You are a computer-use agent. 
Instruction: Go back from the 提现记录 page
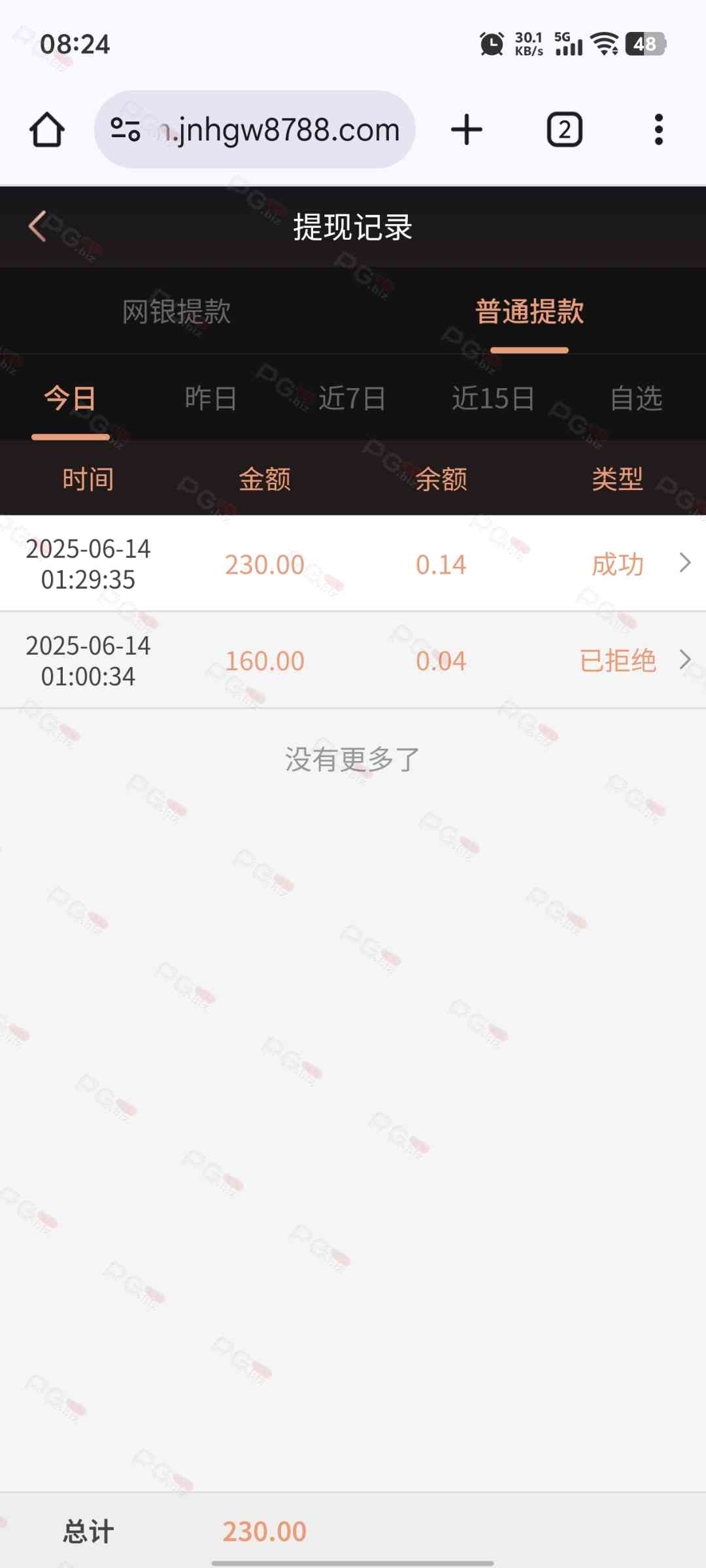[x=38, y=227]
